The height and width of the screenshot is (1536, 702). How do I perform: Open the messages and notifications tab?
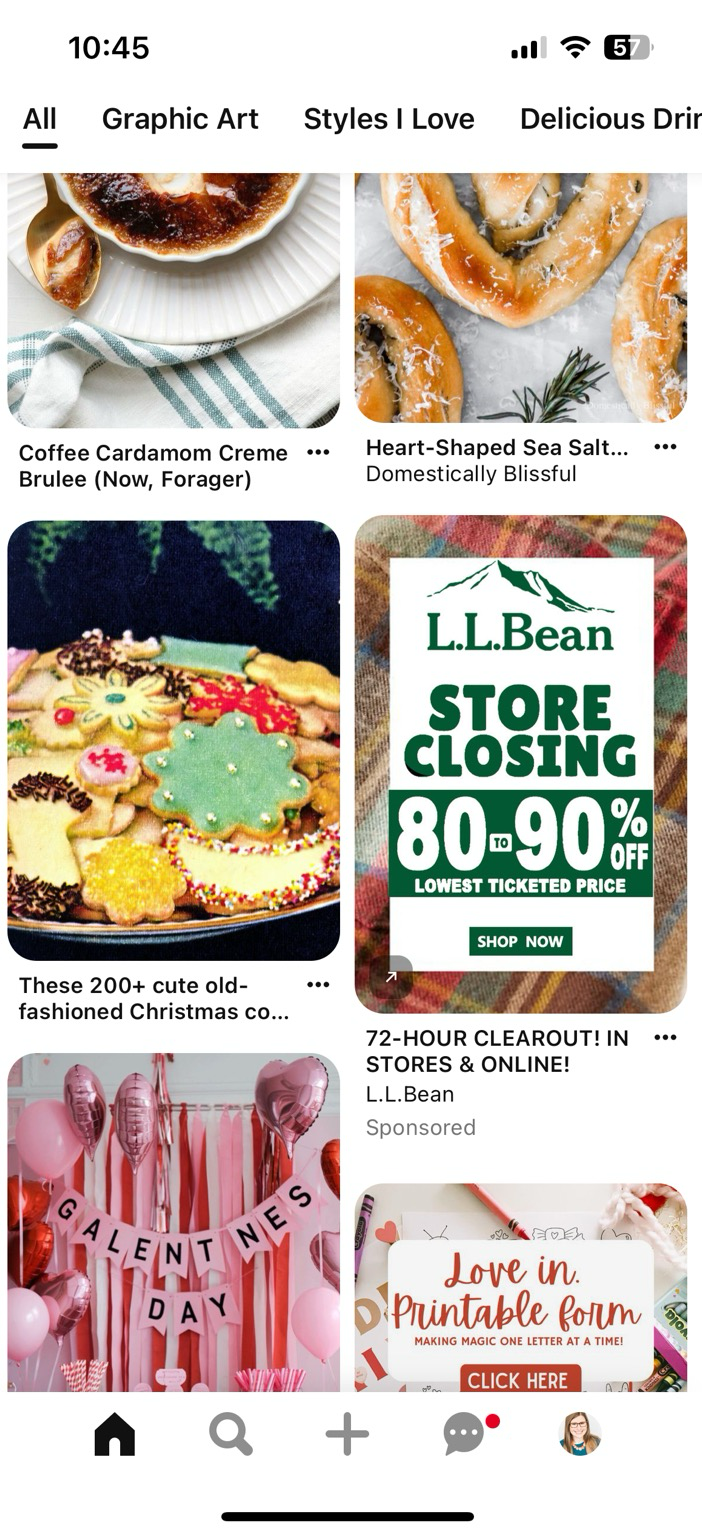pyautogui.click(x=464, y=1435)
